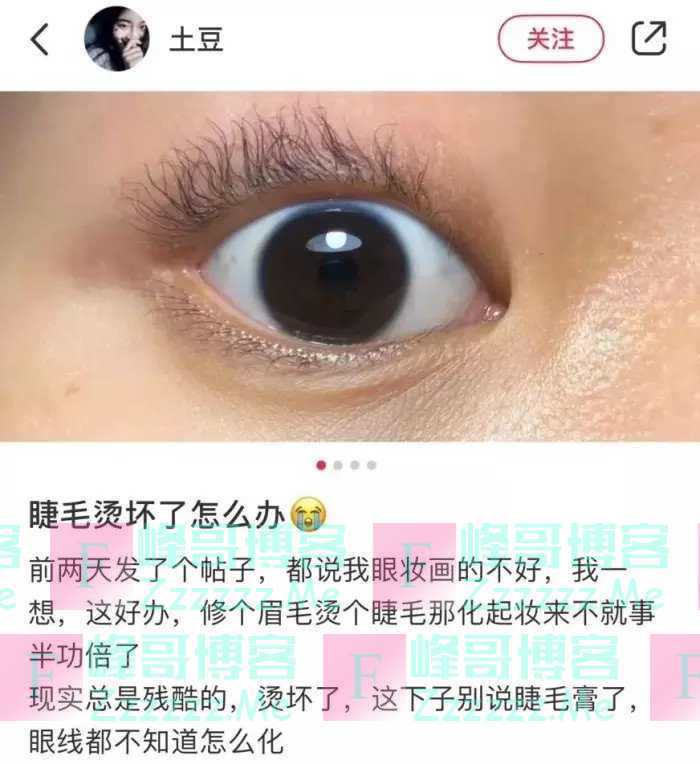Go back using the top-left arrow
Viewport: 700px width, 764px height.
point(40,40)
